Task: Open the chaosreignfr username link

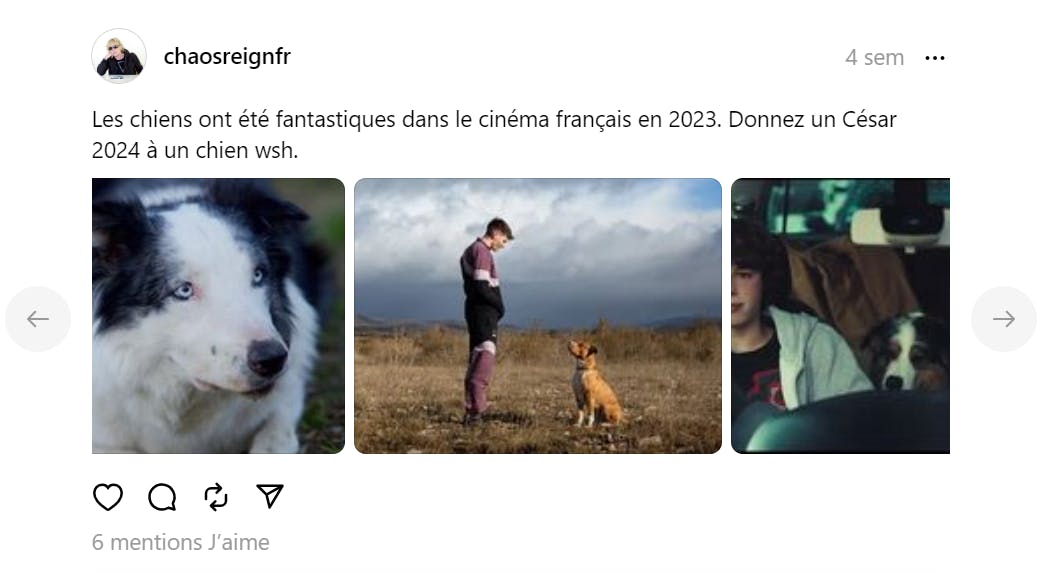Action: (x=227, y=57)
